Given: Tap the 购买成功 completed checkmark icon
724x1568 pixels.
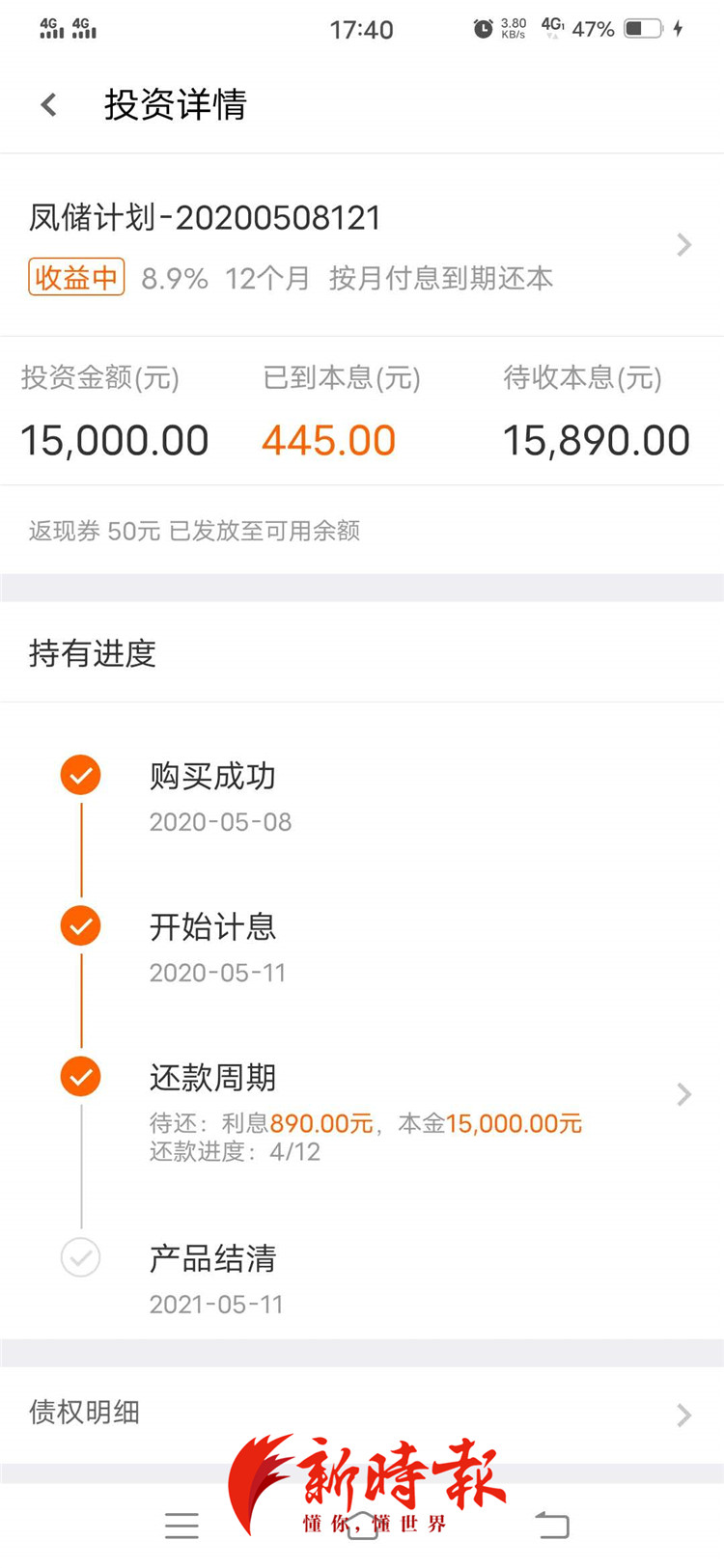Looking at the screenshot, I should coord(80,774).
